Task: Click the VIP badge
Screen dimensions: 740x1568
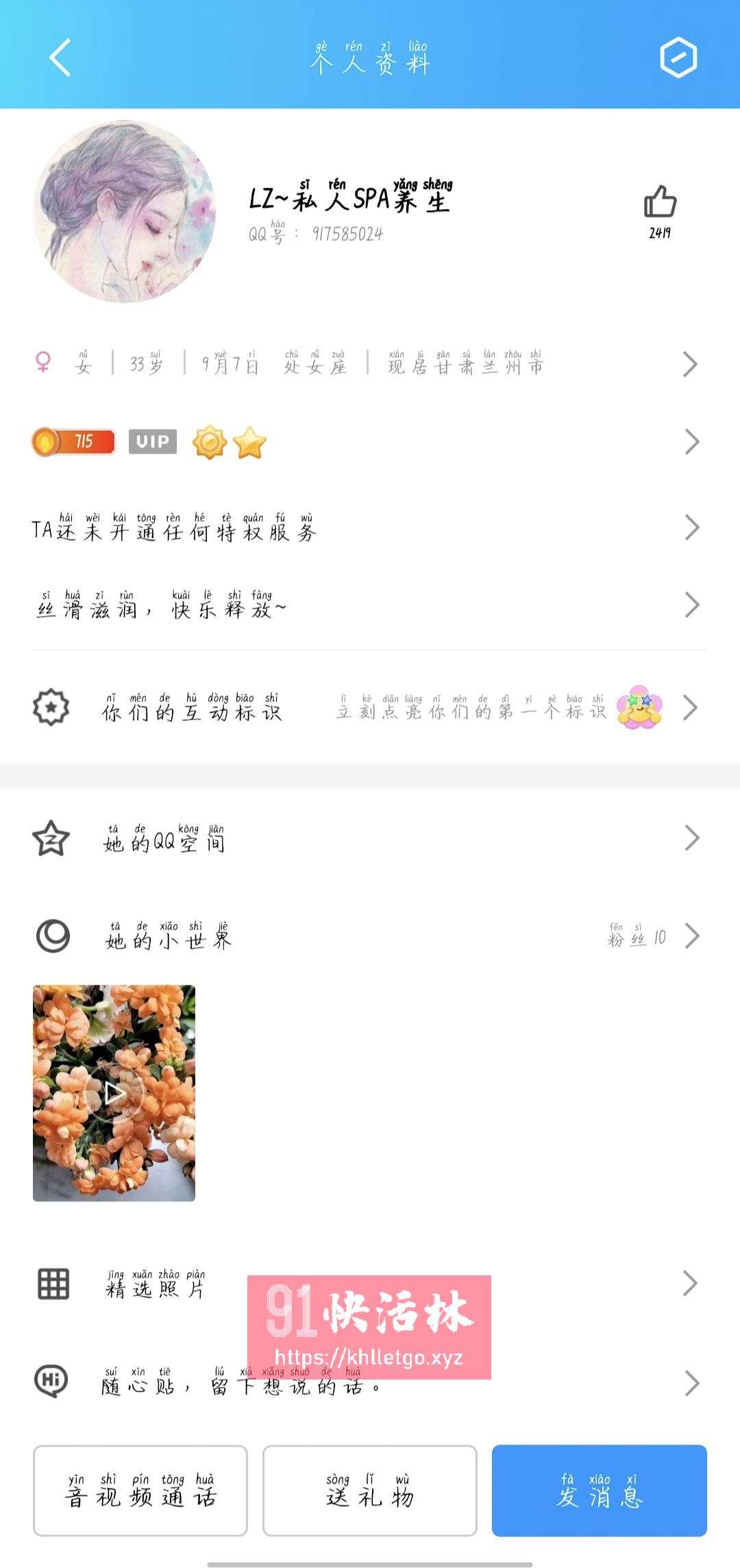Action: click(x=153, y=442)
